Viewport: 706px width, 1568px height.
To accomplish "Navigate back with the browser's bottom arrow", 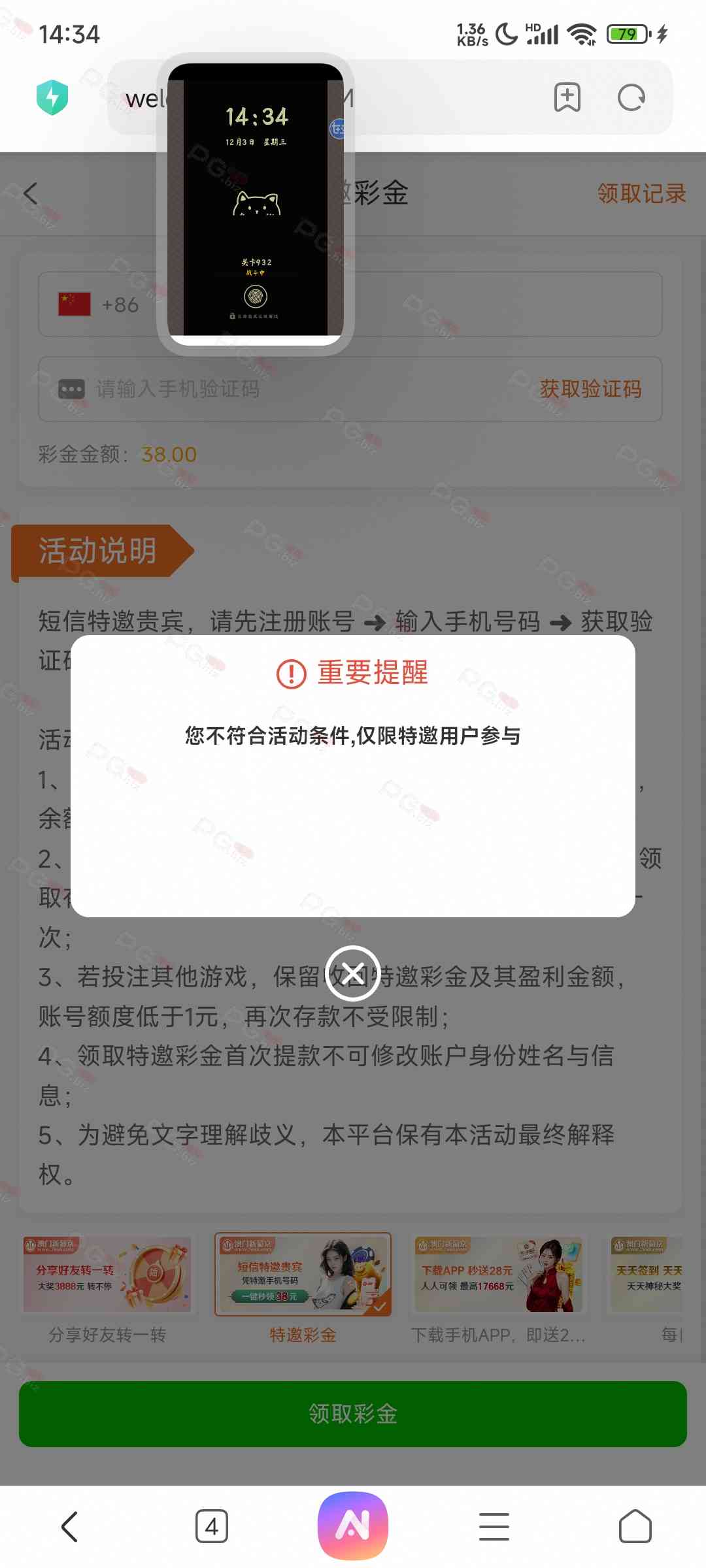I will pos(70,1527).
